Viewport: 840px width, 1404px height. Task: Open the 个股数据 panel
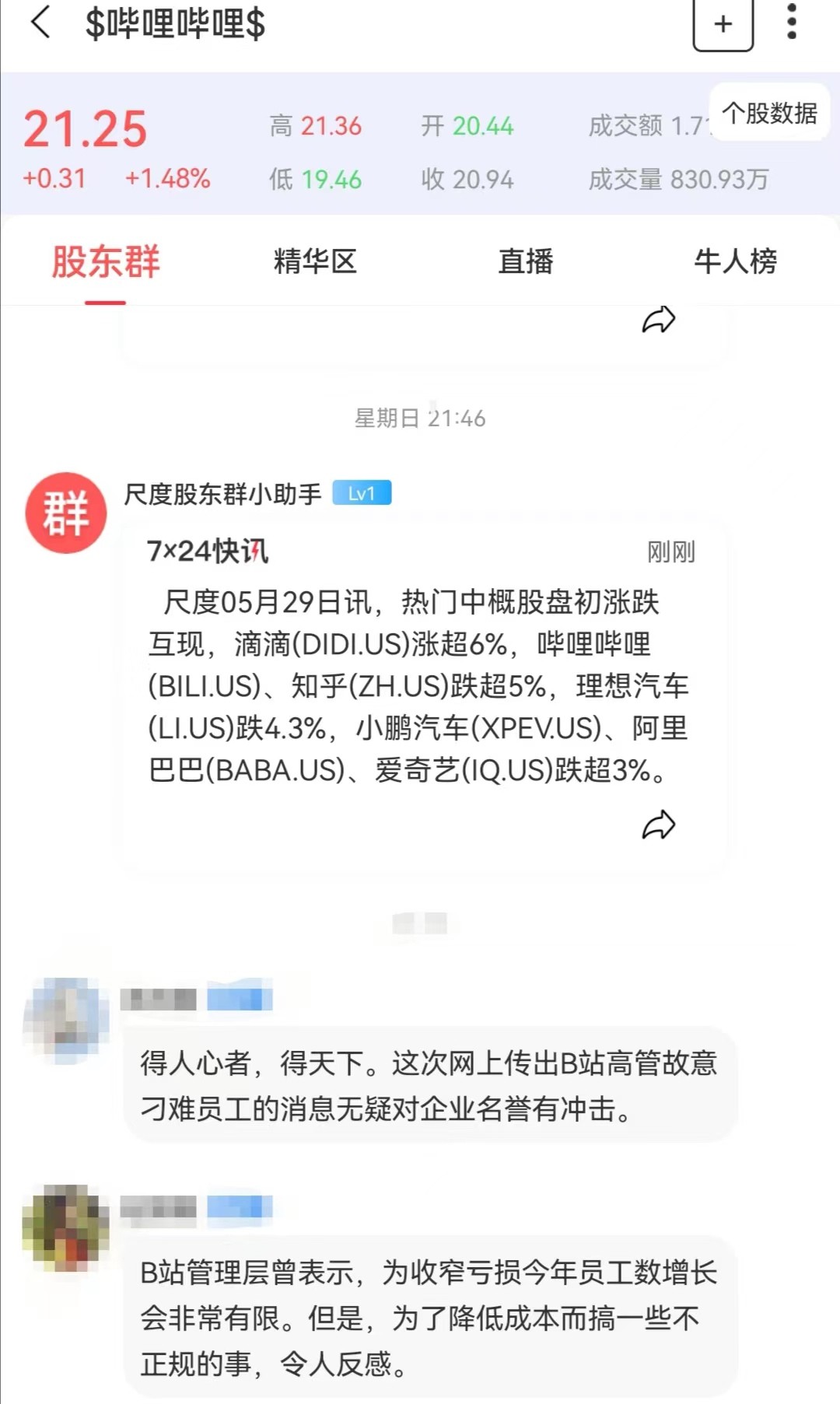coord(770,114)
